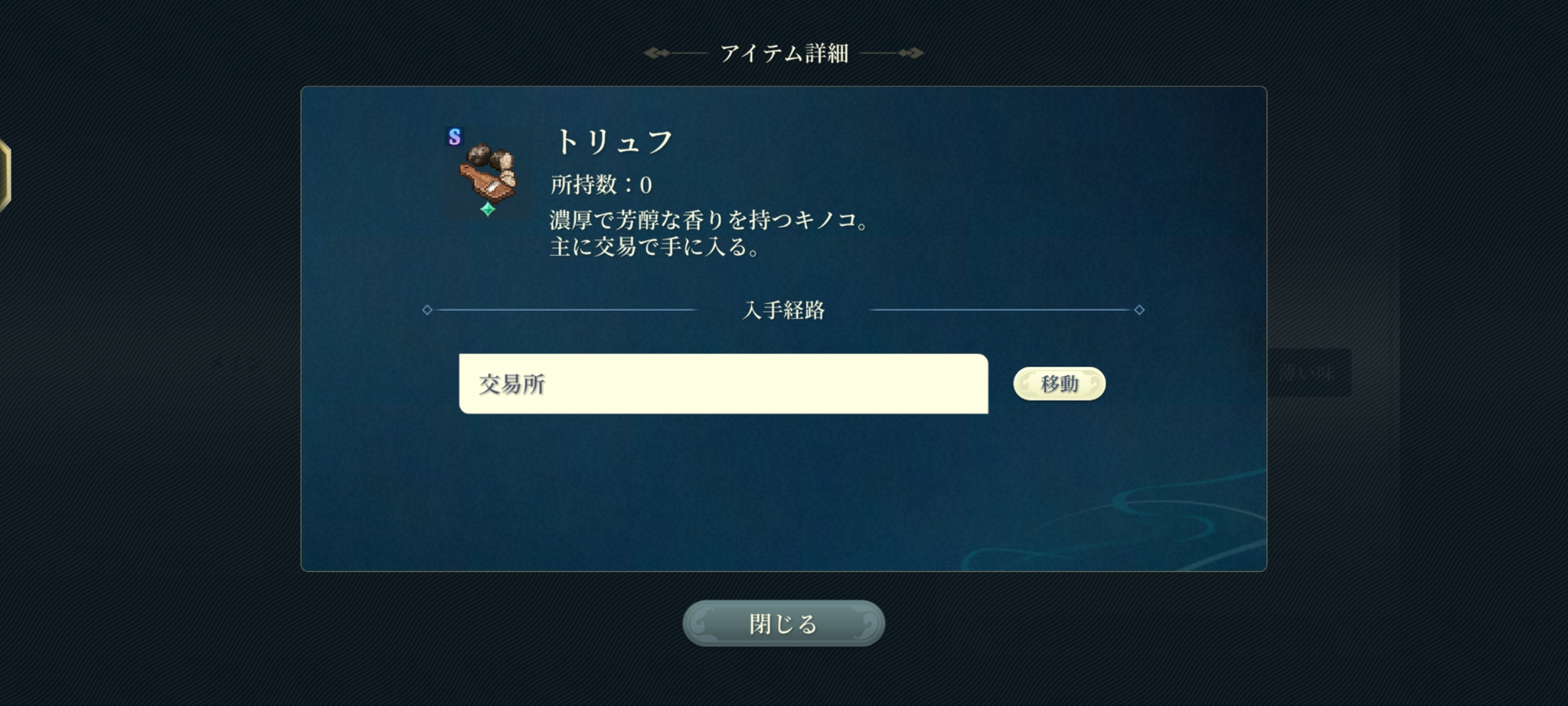Close the item details with 閉じる
Viewport: 1568px width, 706px height.
(783, 623)
